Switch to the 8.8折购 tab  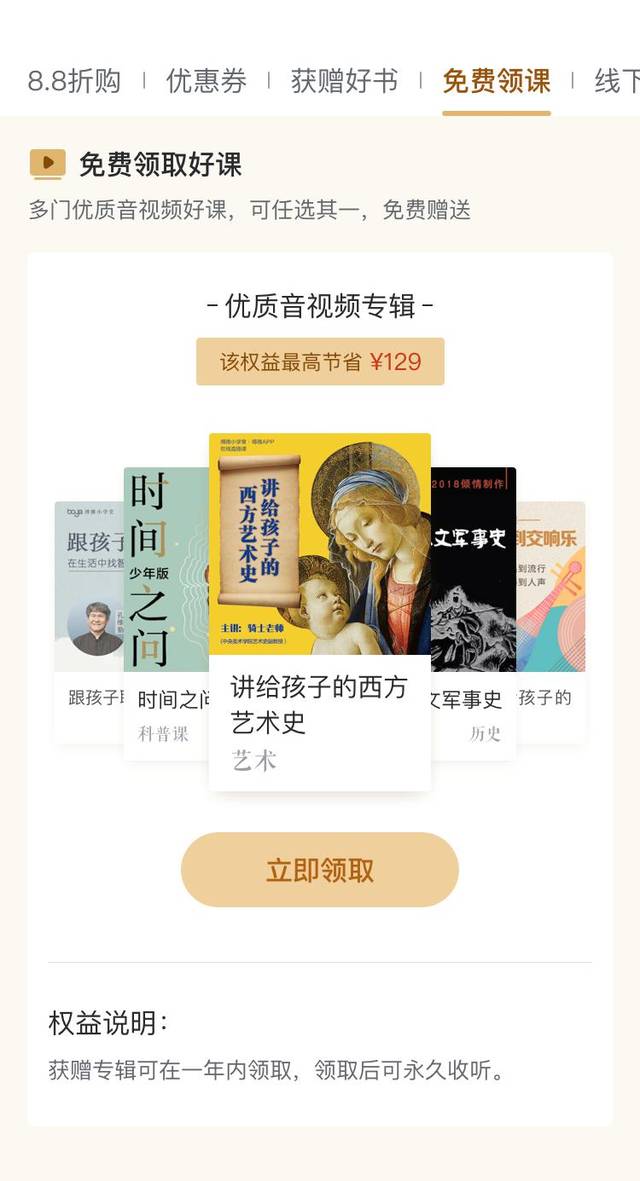tap(74, 81)
